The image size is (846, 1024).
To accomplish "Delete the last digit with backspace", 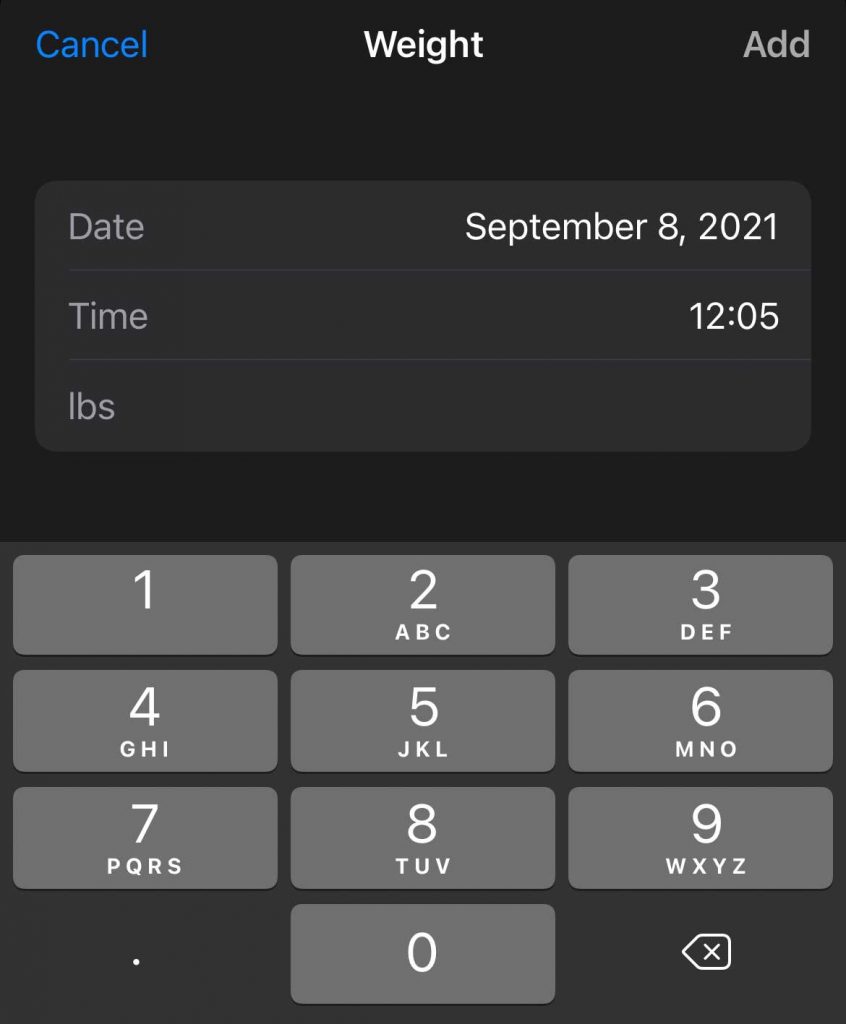I will click(x=706, y=953).
